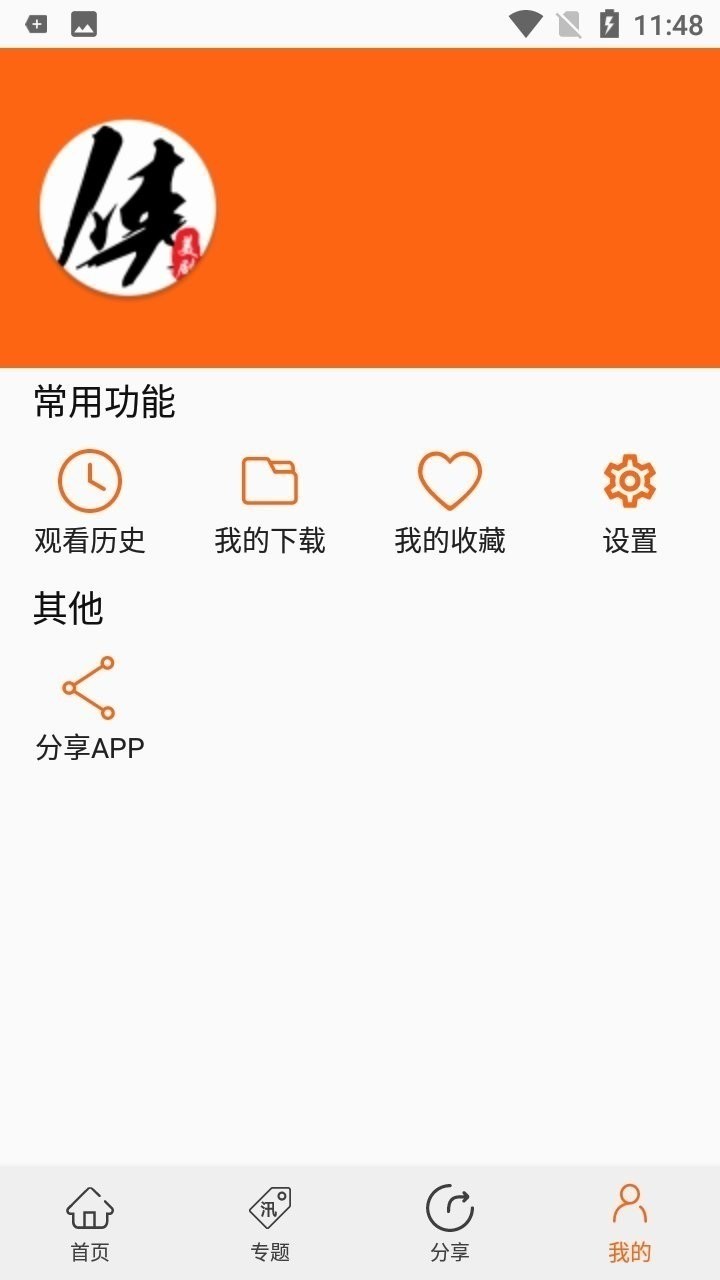Screen dimensions: 720x1280
Task: Open 我的收藏 favorites
Action: click(x=450, y=503)
